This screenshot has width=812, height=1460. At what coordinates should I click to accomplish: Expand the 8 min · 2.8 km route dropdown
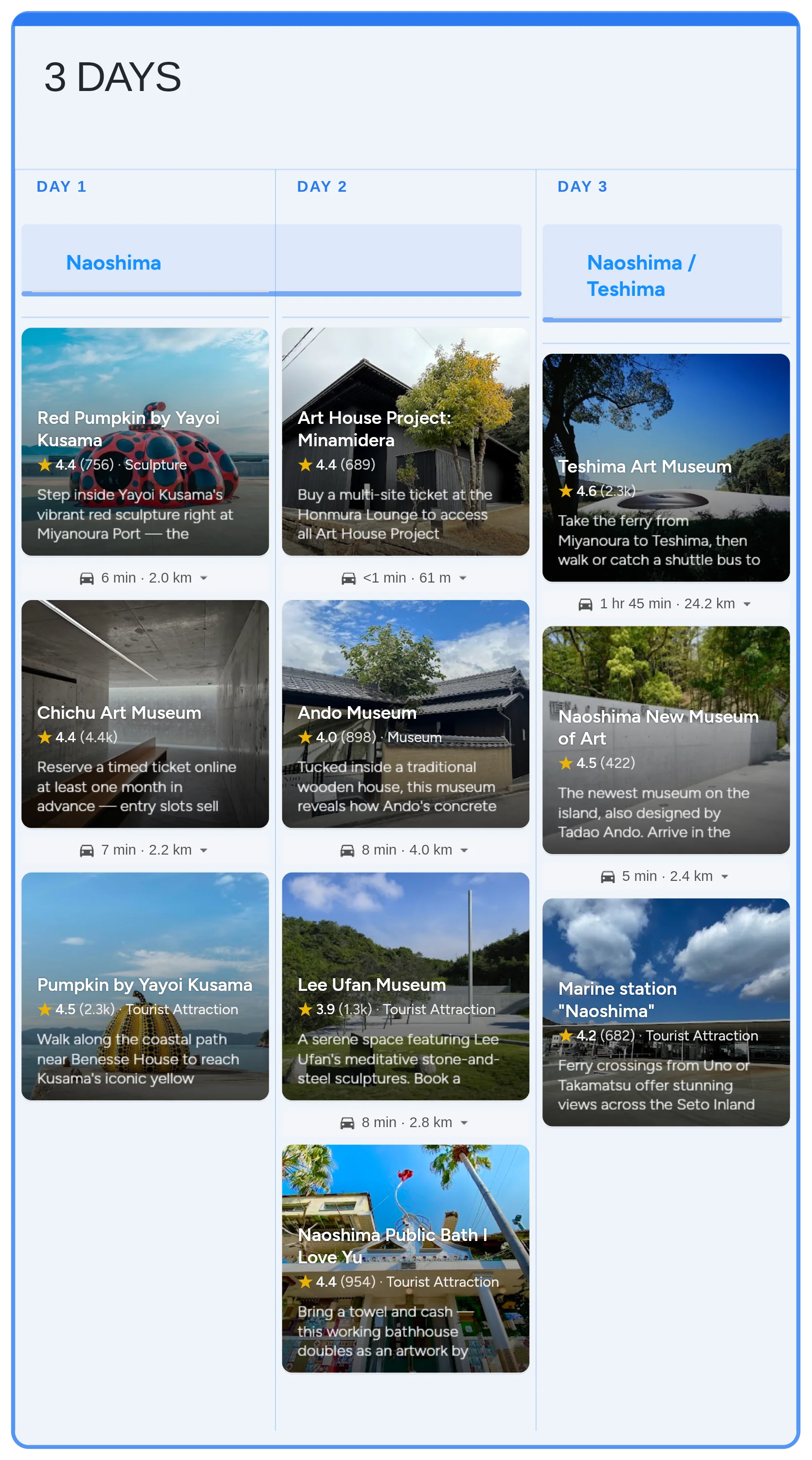tap(464, 1122)
